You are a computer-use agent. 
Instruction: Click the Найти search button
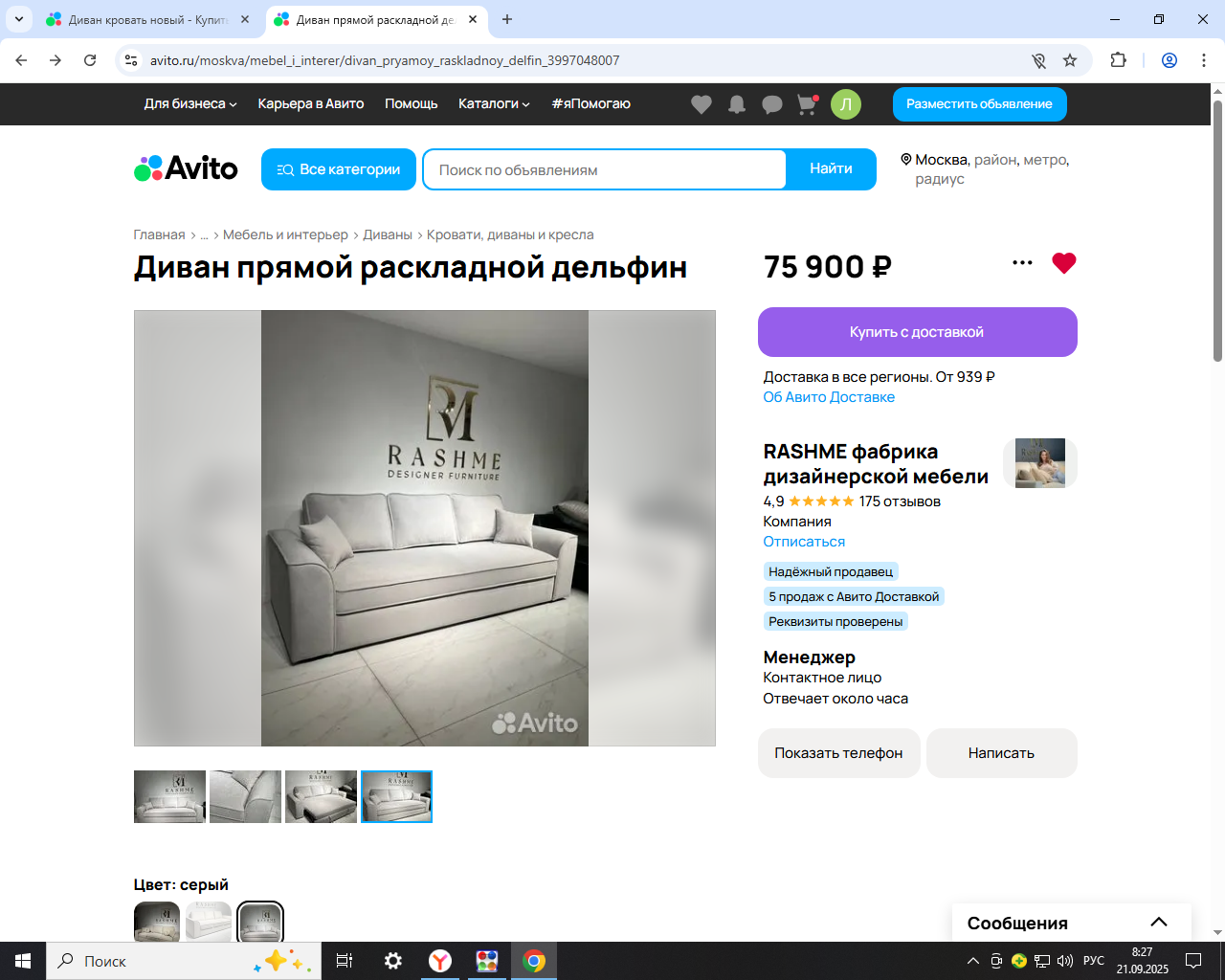pyautogui.click(x=831, y=169)
